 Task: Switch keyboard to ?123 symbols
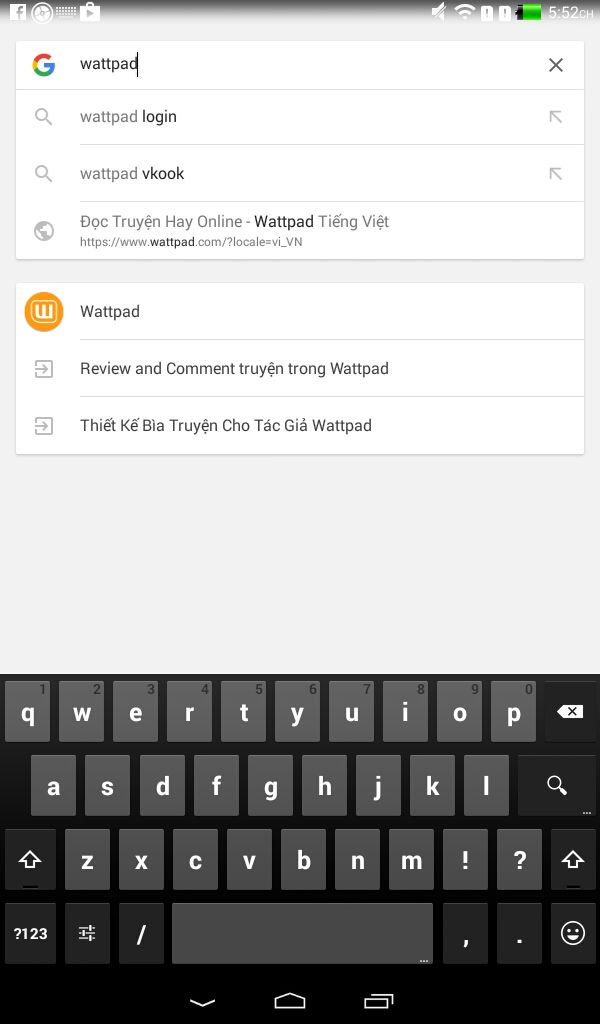tap(30, 933)
